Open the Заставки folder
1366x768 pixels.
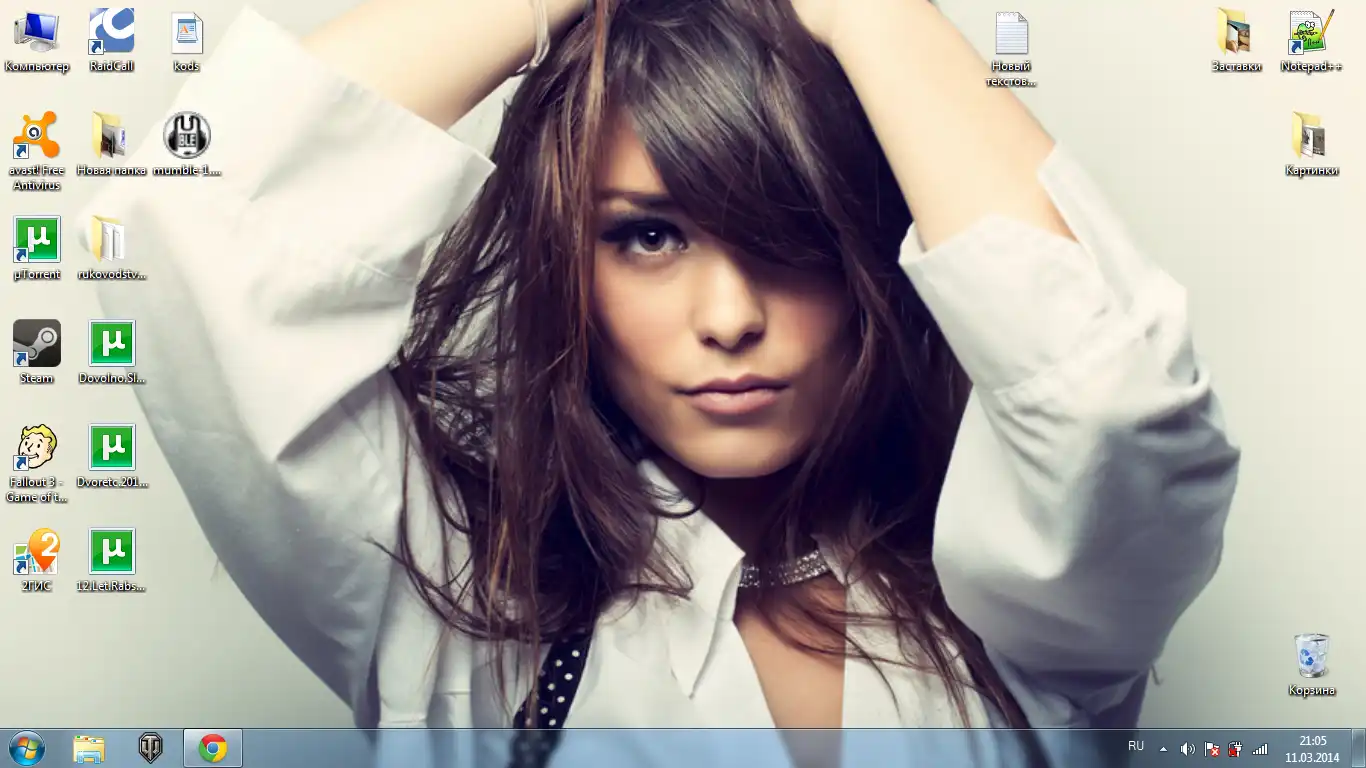(1236, 33)
